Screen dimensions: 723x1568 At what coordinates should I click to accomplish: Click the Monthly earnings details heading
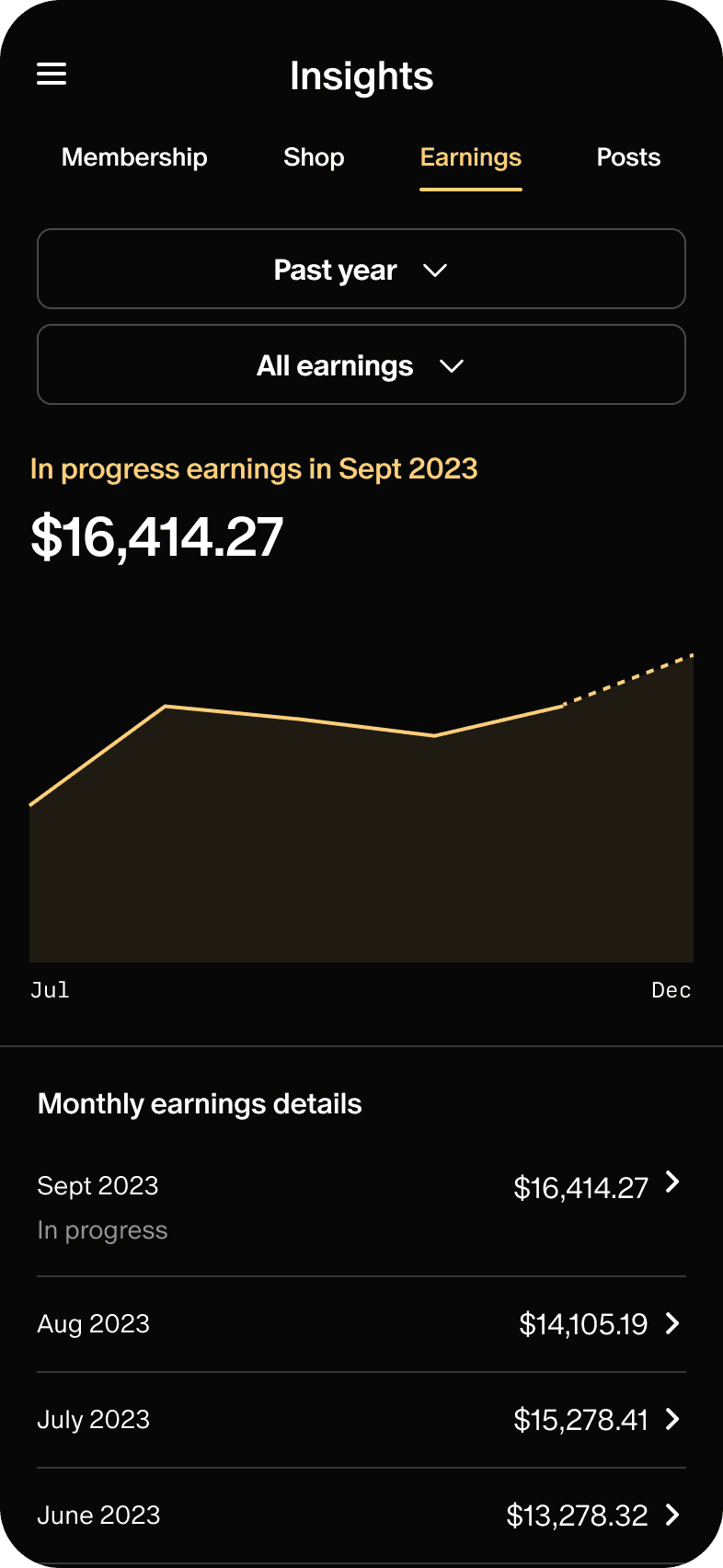coord(200,1103)
